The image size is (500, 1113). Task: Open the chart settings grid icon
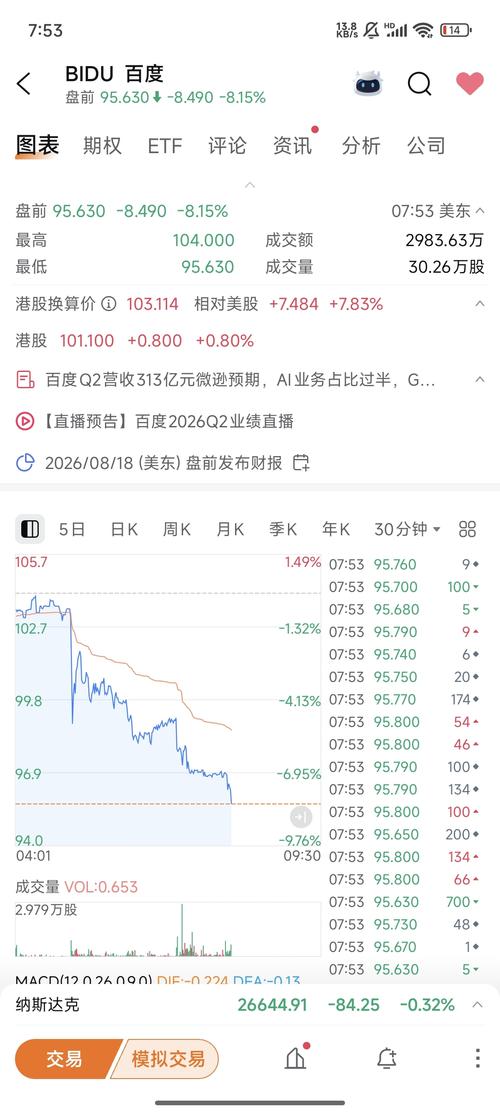(x=467, y=529)
